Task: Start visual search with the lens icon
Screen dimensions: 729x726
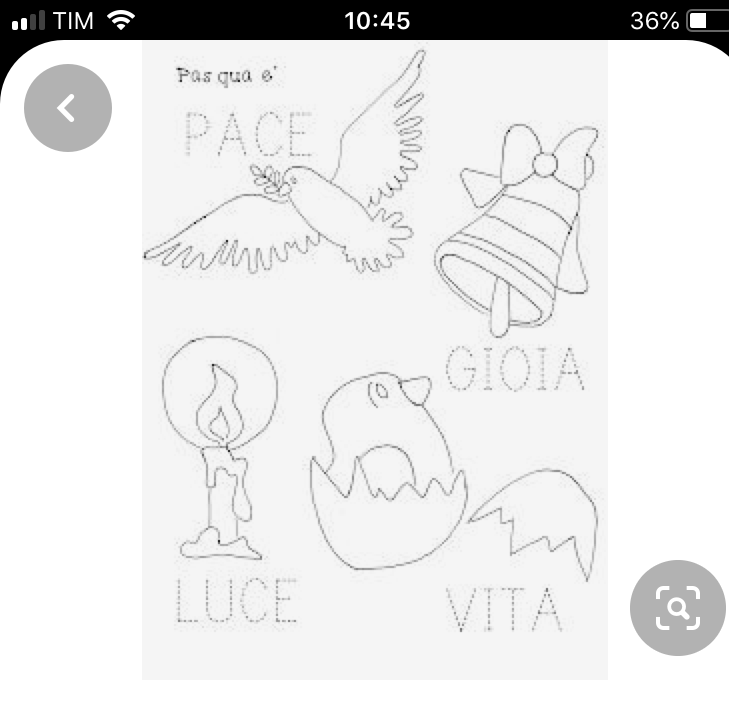Action: click(677, 607)
